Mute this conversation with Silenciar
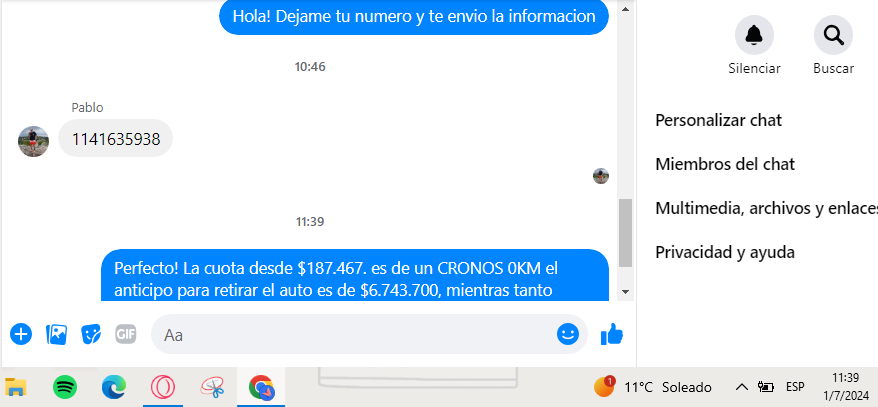Image resolution: width=878 pixels, height=407 pixels. pyautogui.click(x=754, y=36)
